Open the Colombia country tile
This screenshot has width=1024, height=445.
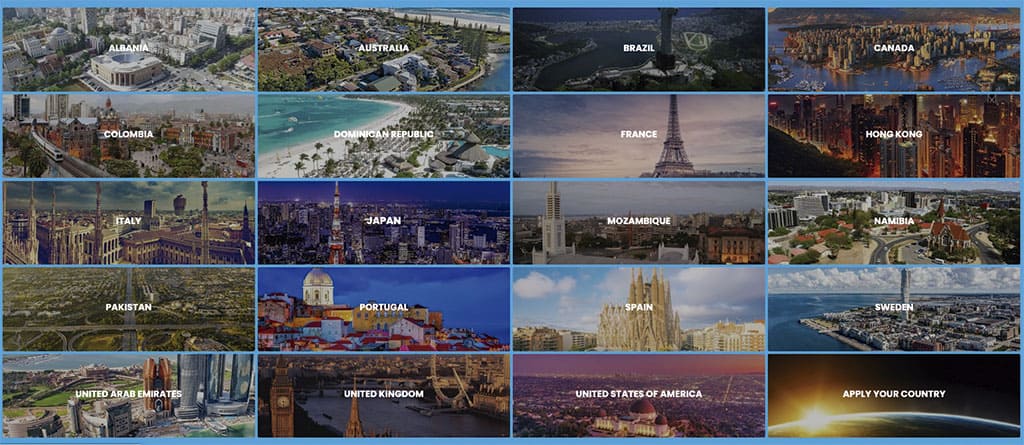[x=128, y=134]
